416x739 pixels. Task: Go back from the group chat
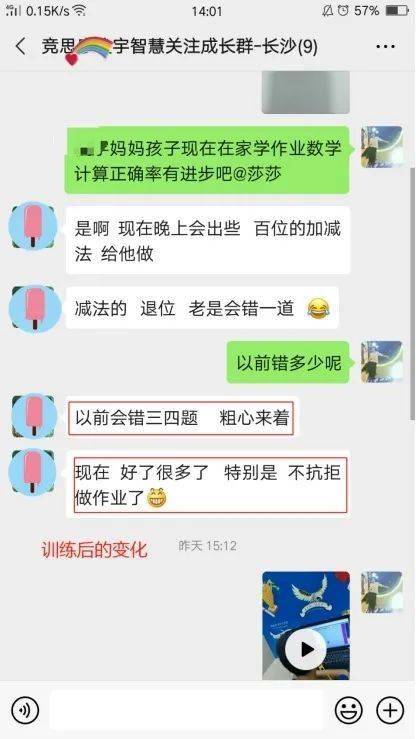(x=21, y=46)
